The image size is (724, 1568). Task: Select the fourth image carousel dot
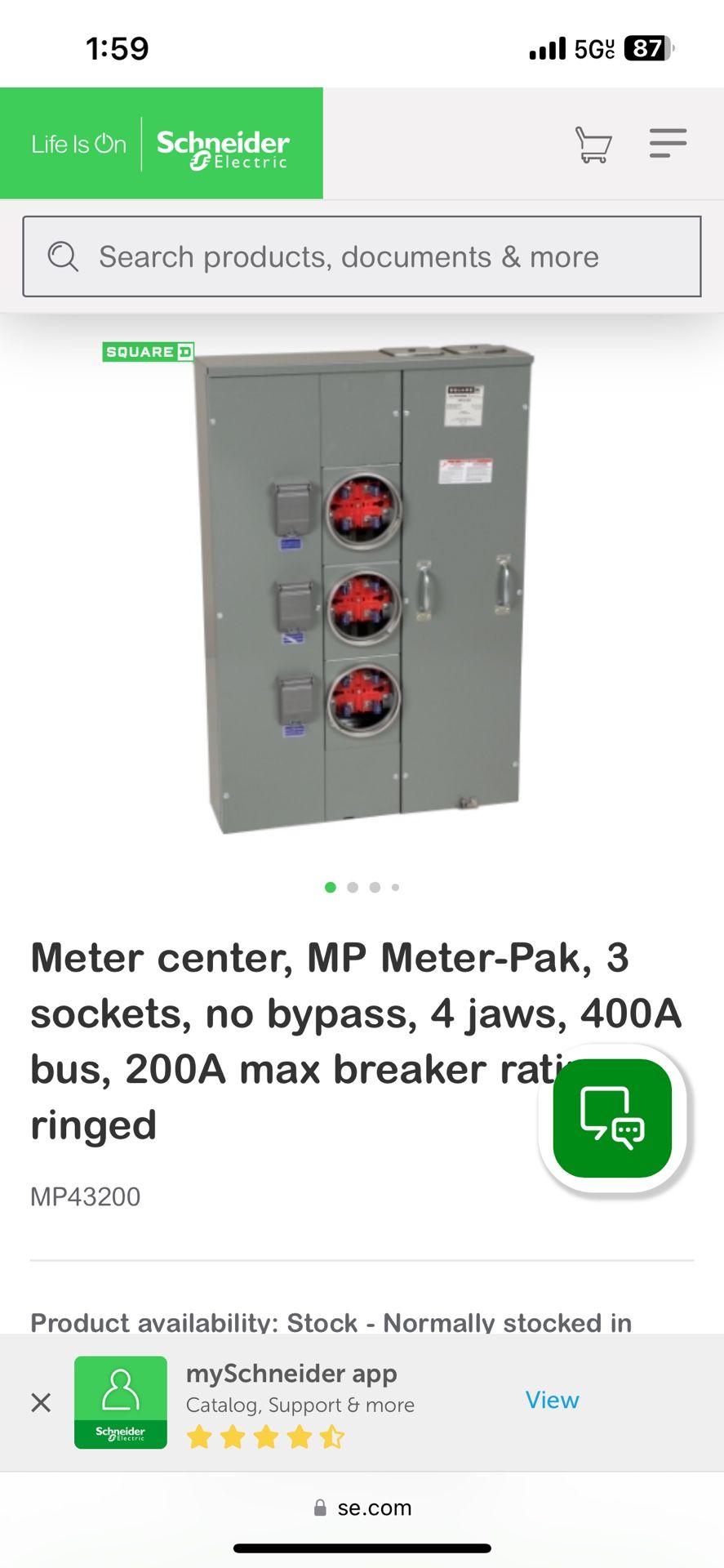pos(396,887)
